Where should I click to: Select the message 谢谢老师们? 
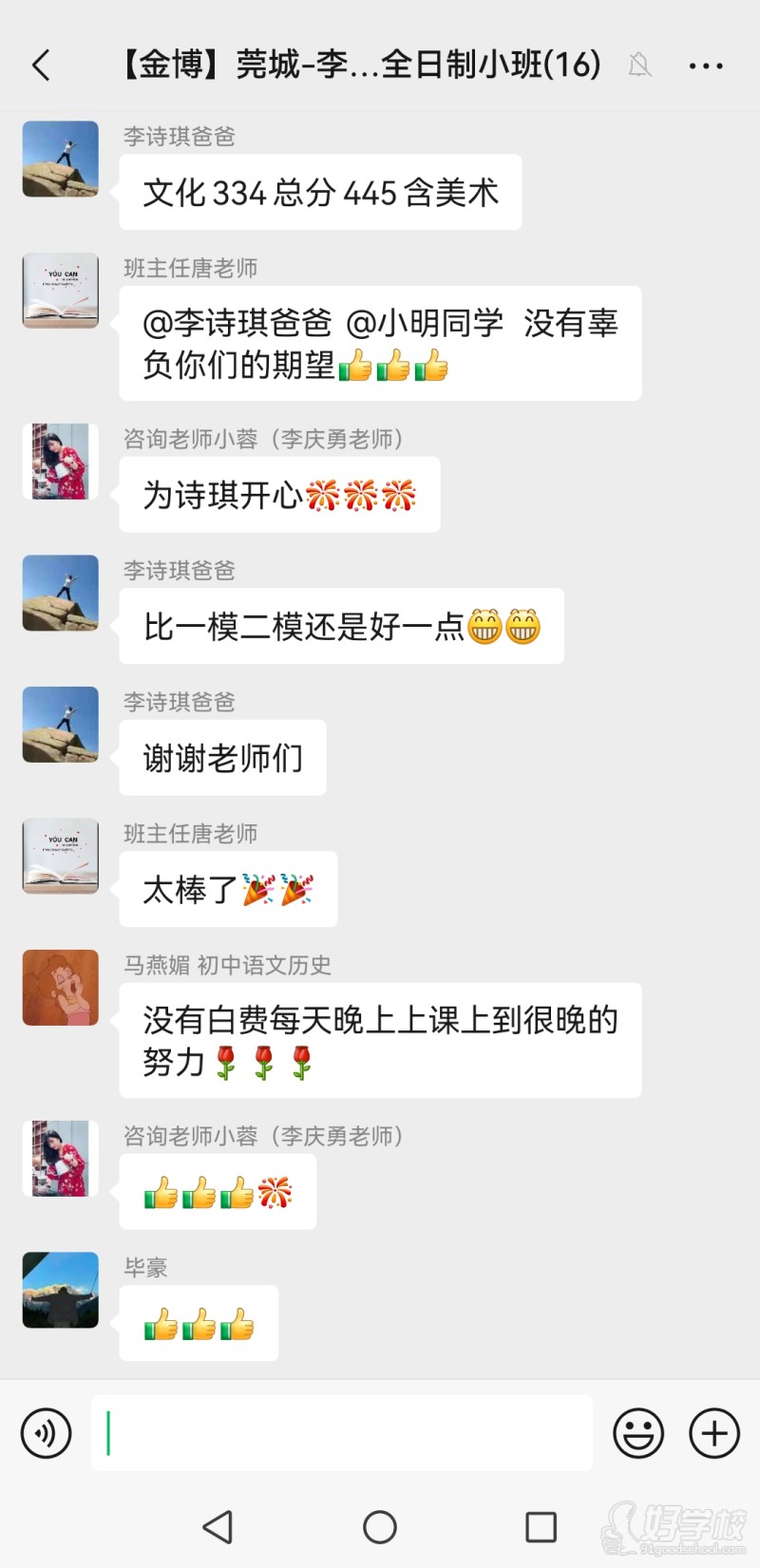click(x=221, y=757)
